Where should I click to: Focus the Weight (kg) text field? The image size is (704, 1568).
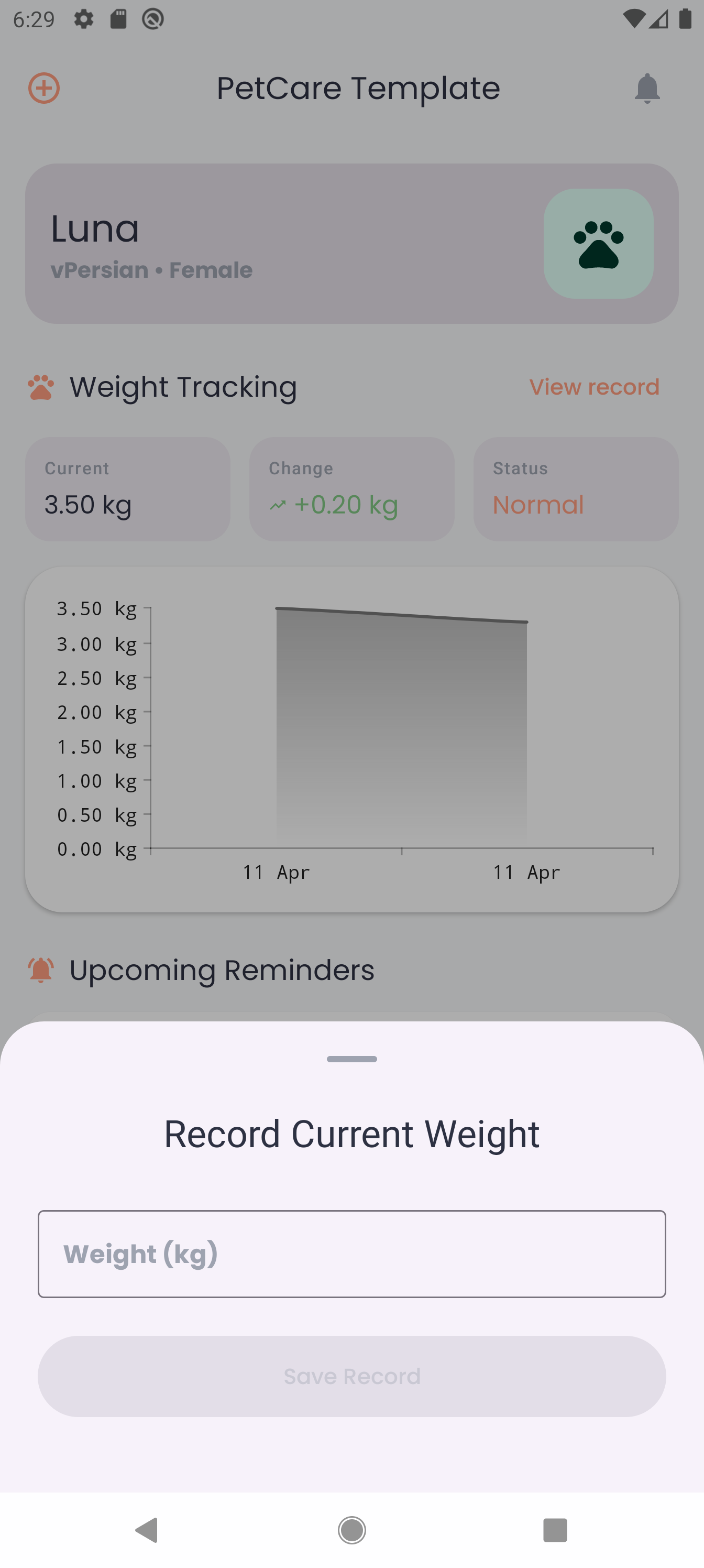(351, 1254)
